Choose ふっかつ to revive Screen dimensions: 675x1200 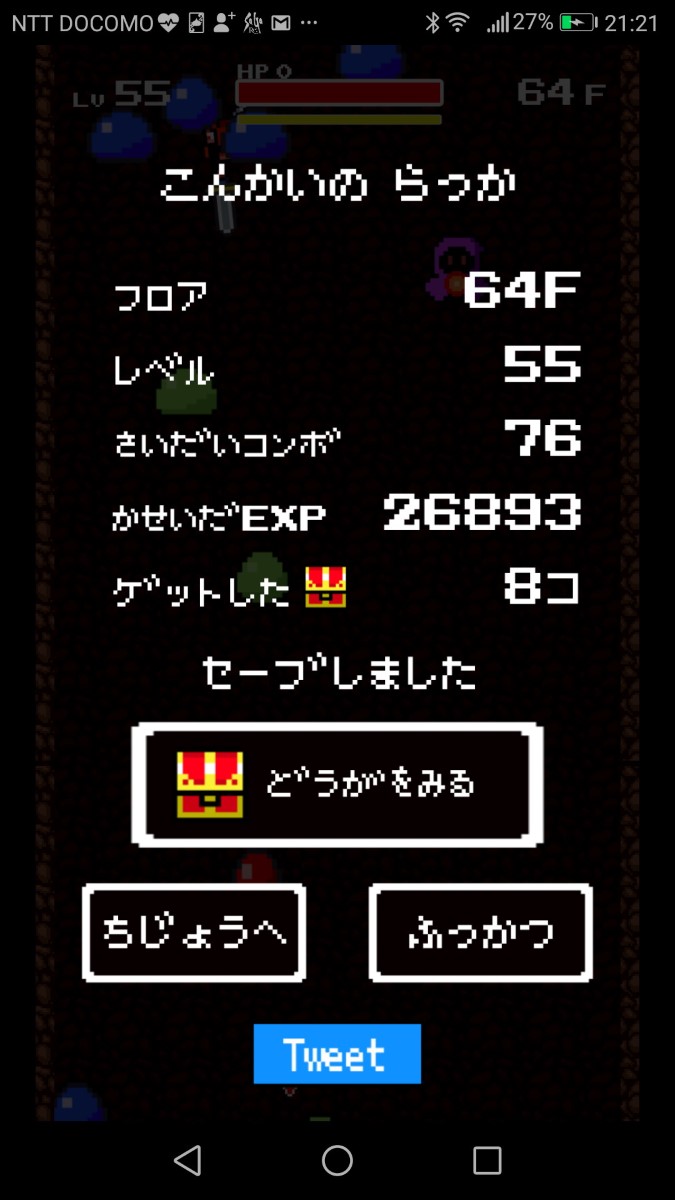pyautogui.click(x=480, y=932)
